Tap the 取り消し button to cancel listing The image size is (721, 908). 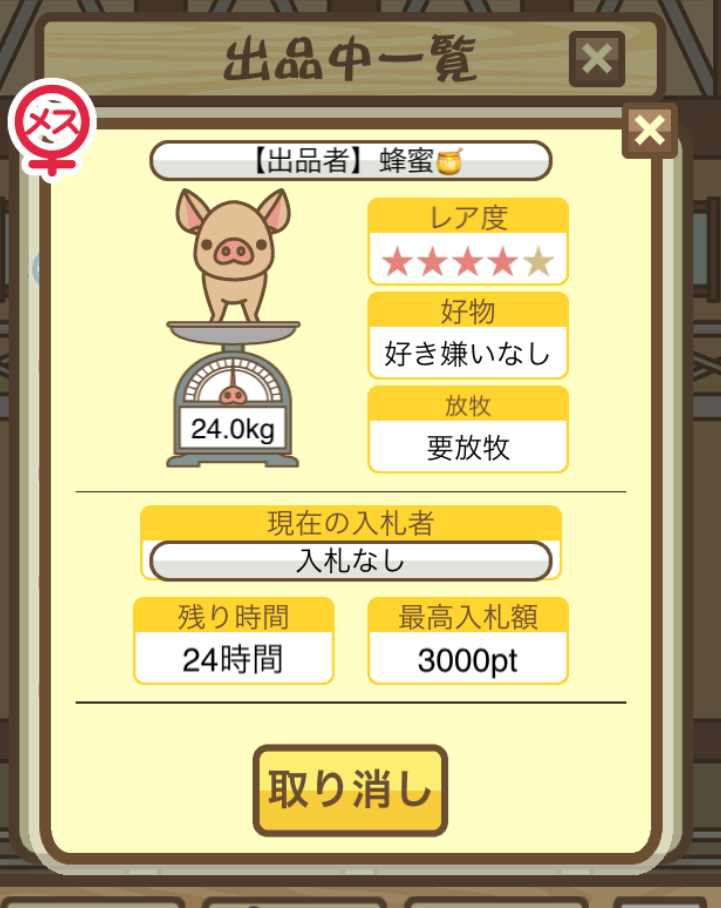[x=350, y=790]
